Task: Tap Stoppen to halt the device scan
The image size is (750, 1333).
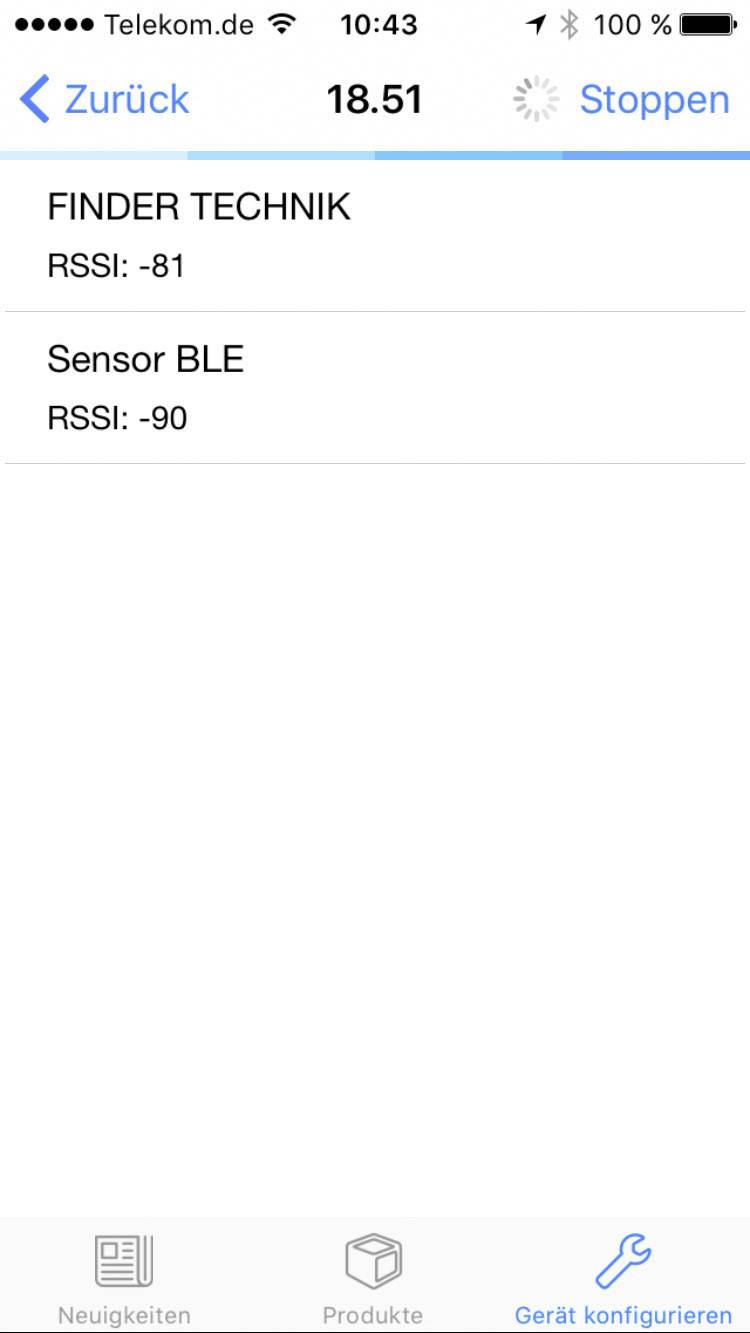Action: [654, 98]
